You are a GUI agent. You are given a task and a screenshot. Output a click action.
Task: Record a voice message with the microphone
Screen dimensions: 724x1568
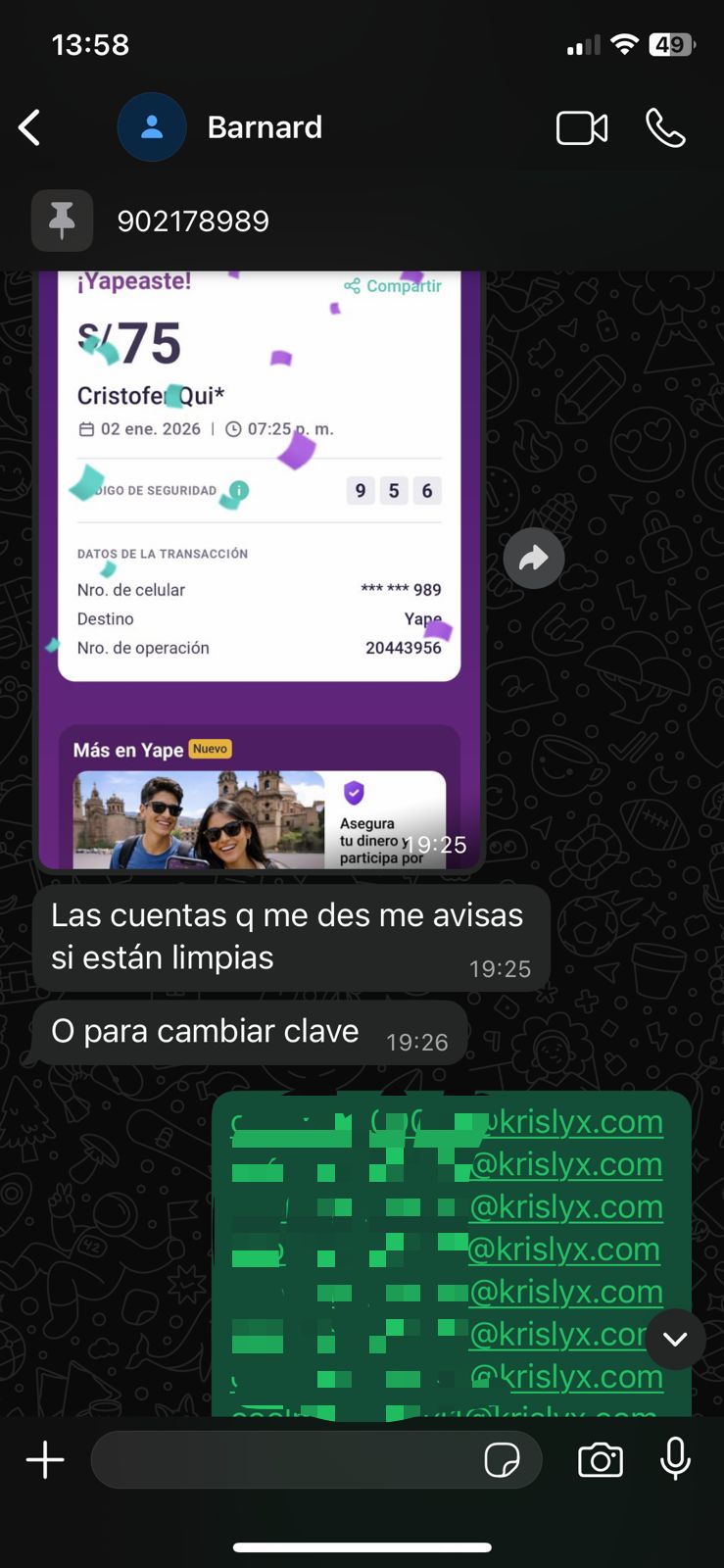(675, 1460)
